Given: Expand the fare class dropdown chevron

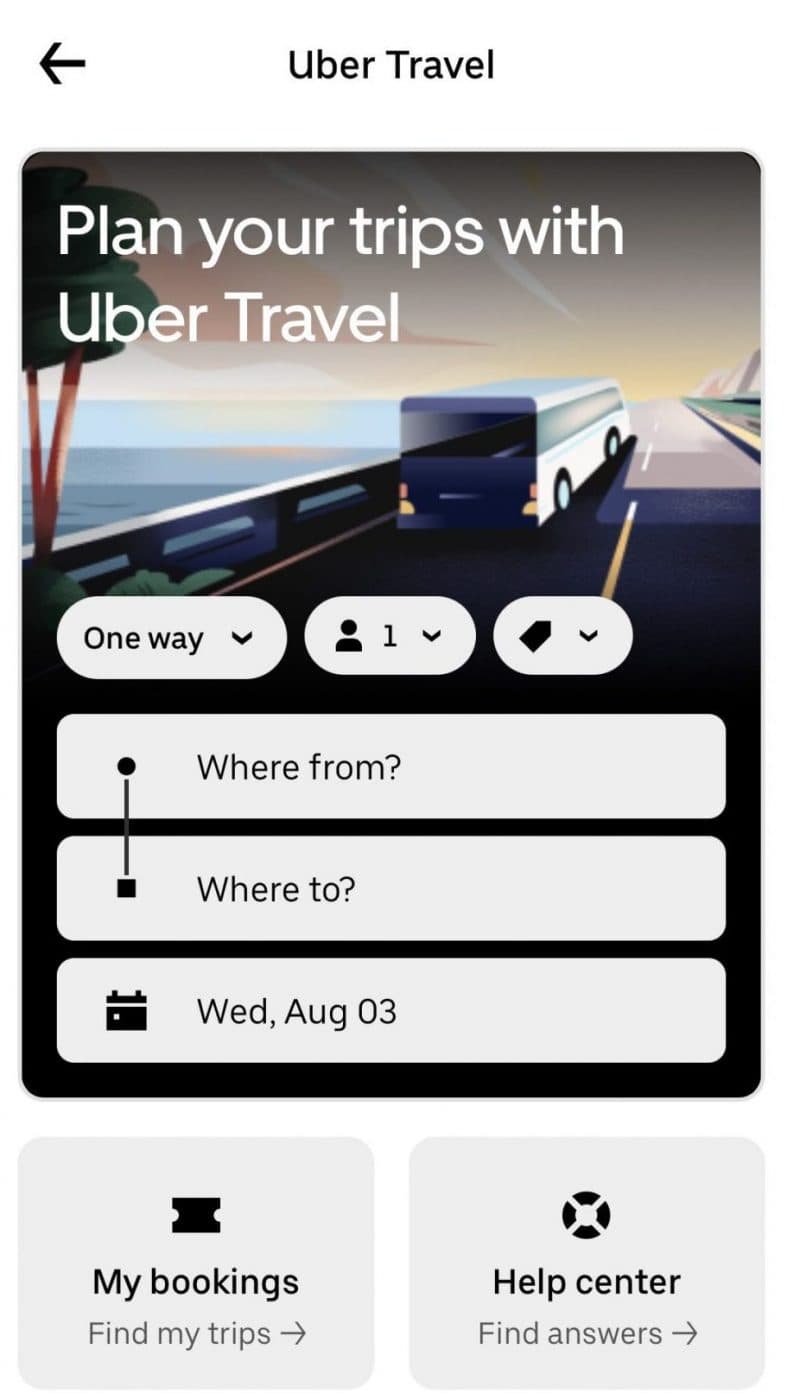Looking at the screenshot, I should point(590,636).
